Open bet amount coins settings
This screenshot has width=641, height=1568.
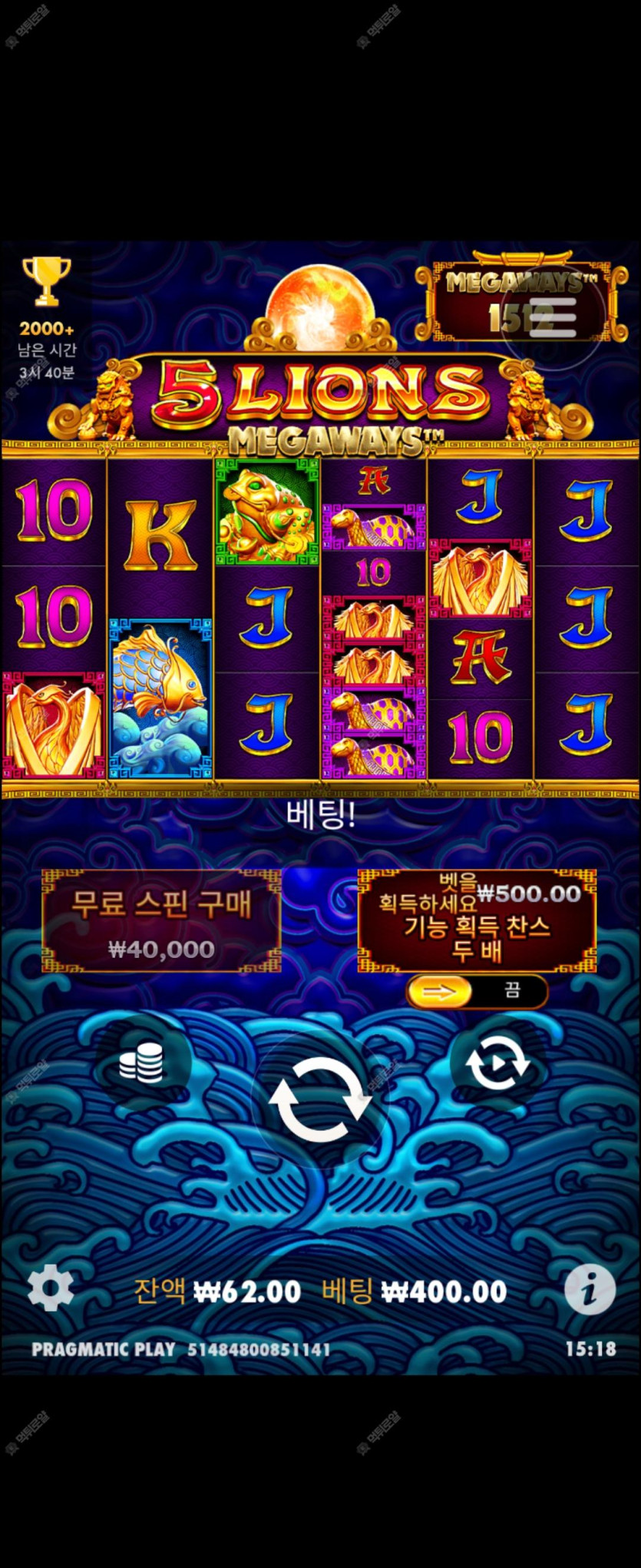(x=141, y=1064)
